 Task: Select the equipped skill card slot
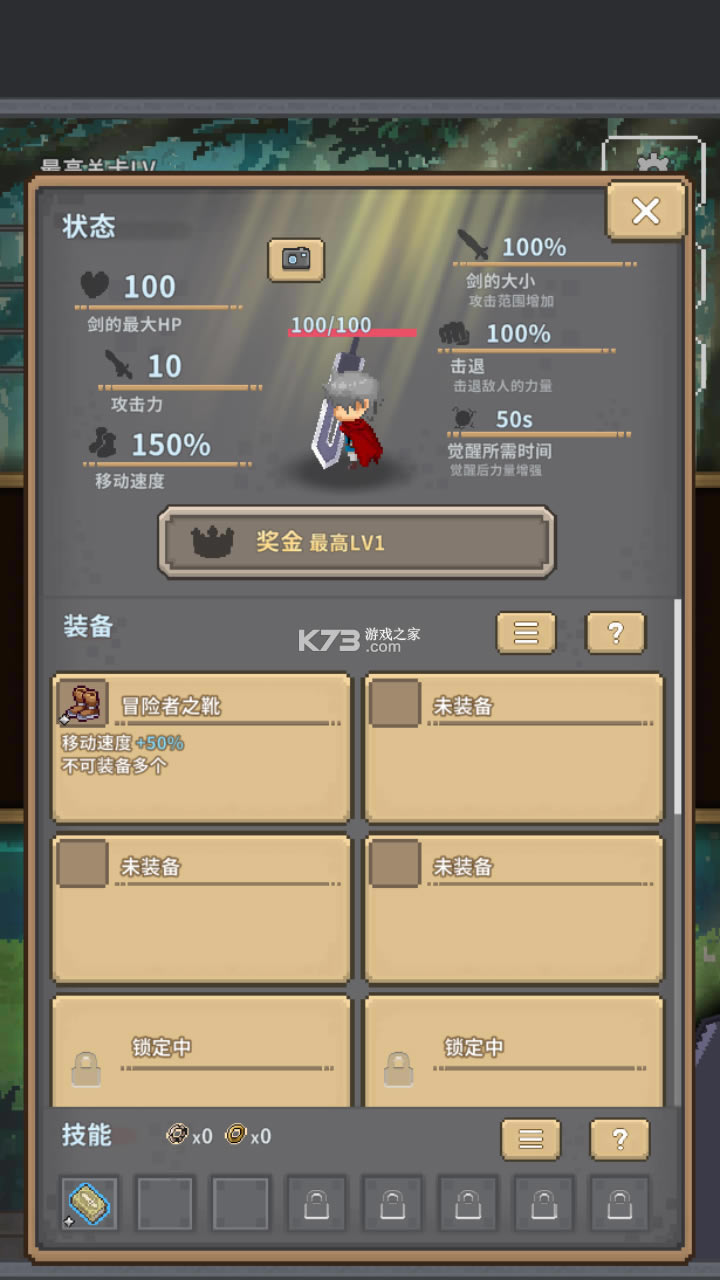90,1203
